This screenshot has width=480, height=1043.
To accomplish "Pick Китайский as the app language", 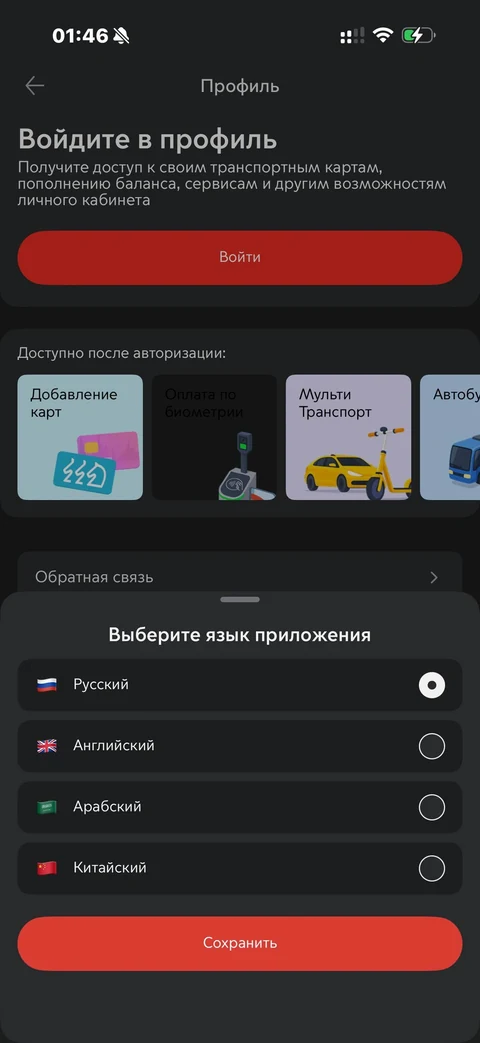I will point(239,868).
